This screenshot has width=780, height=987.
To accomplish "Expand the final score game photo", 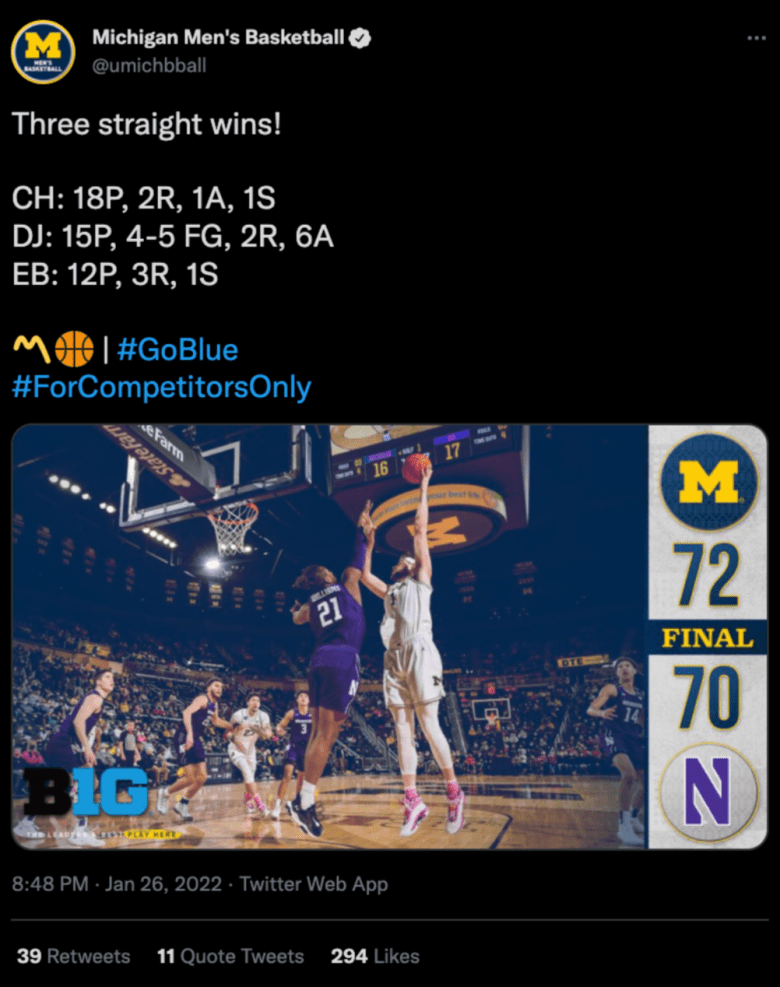I will point(390,637).
